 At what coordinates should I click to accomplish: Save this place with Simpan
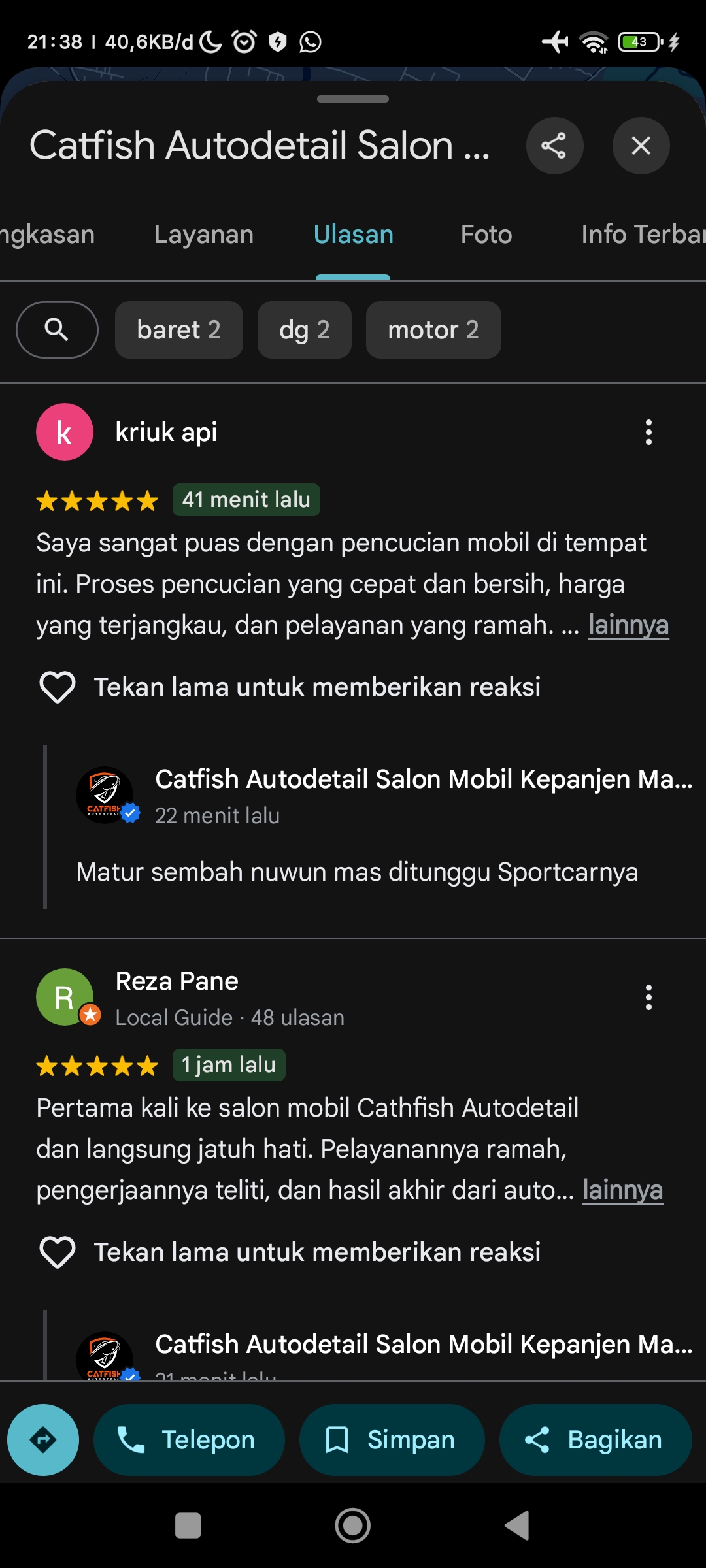(x=392, y=1440)
